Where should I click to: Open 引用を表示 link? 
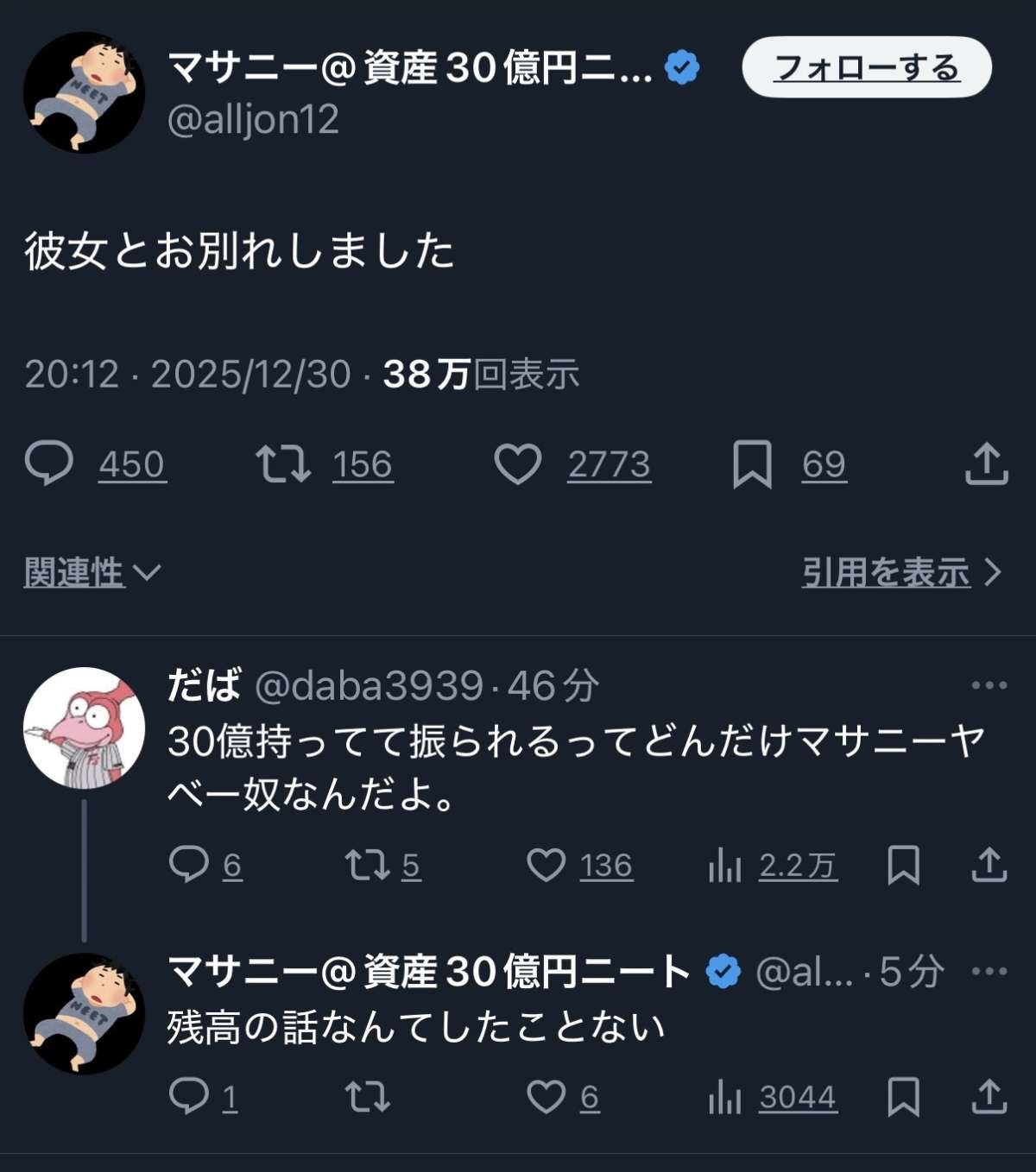pos(900,572)
